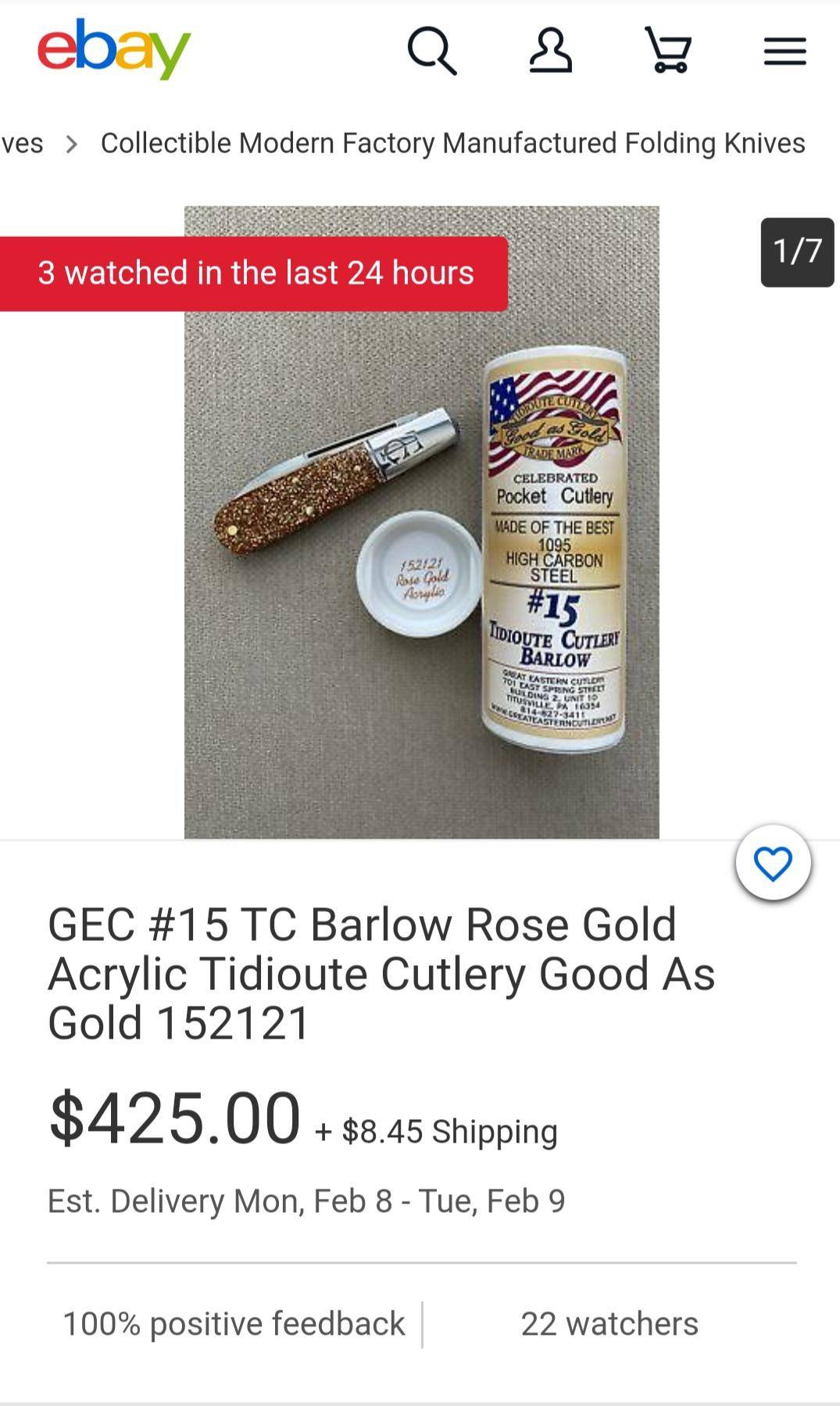View the seller's 100% positive feedback
The height and width of the screenshot is (1406, 840).
tap(234, 1324)
